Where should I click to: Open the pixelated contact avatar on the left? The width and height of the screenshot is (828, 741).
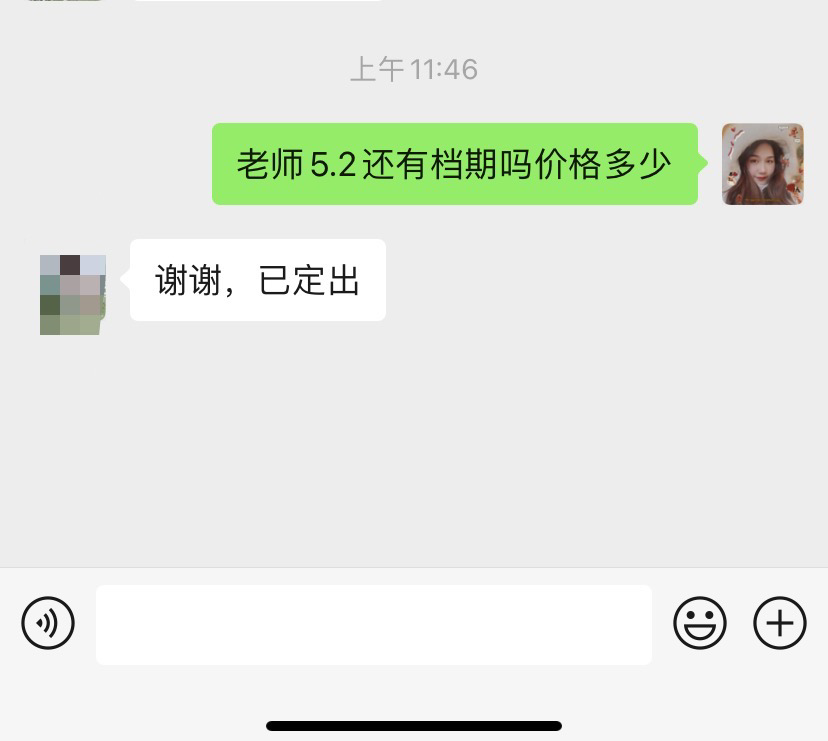click(x=72, y=295)
